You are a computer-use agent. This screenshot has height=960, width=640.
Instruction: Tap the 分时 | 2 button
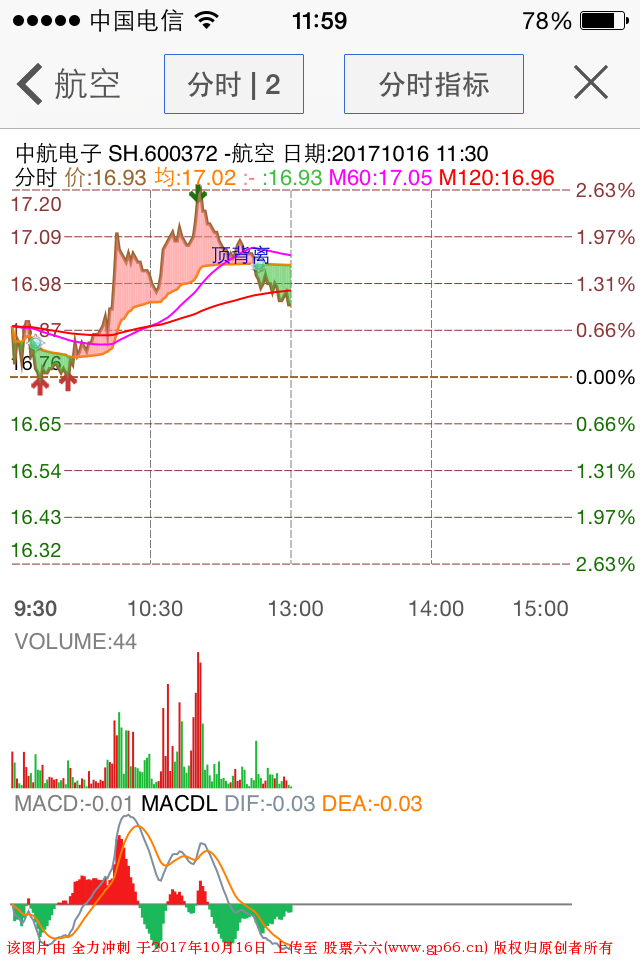tap(234, 84)
